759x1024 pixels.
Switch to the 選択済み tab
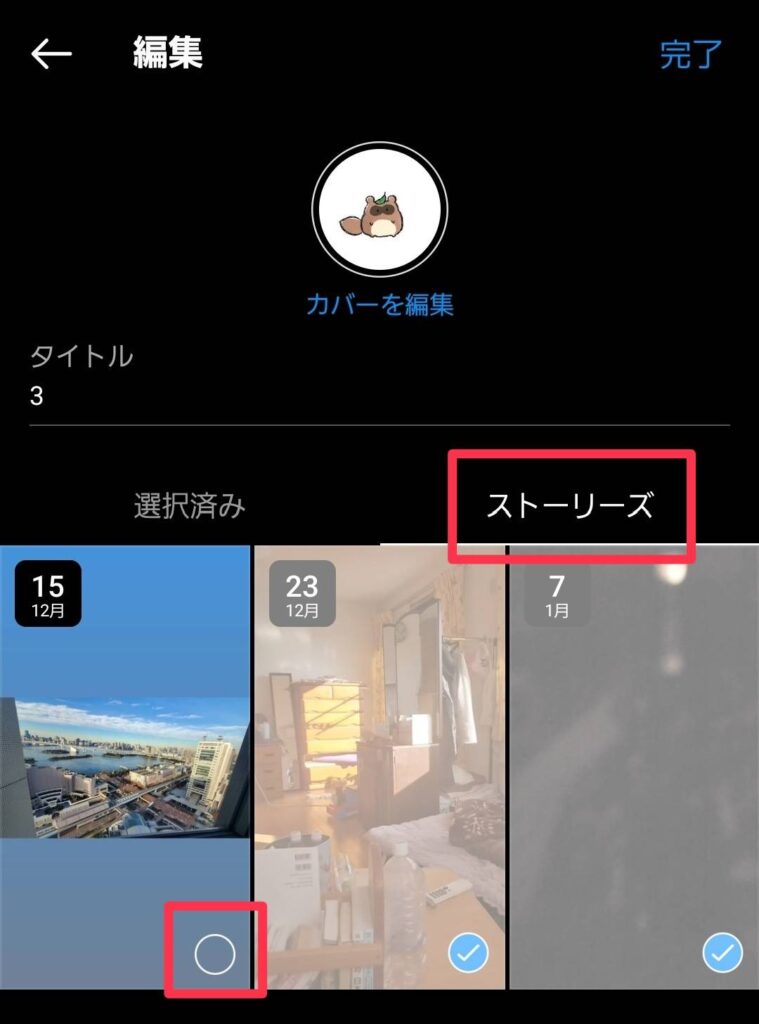point(190,506)
